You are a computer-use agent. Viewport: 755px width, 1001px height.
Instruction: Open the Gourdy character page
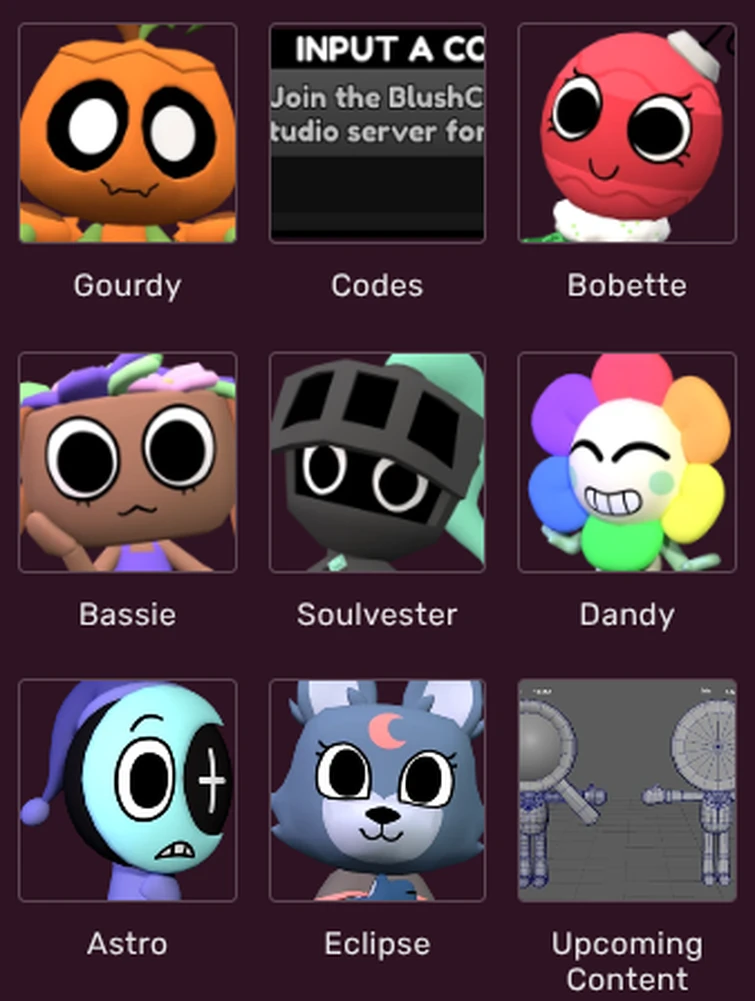(x=127, y=133)
